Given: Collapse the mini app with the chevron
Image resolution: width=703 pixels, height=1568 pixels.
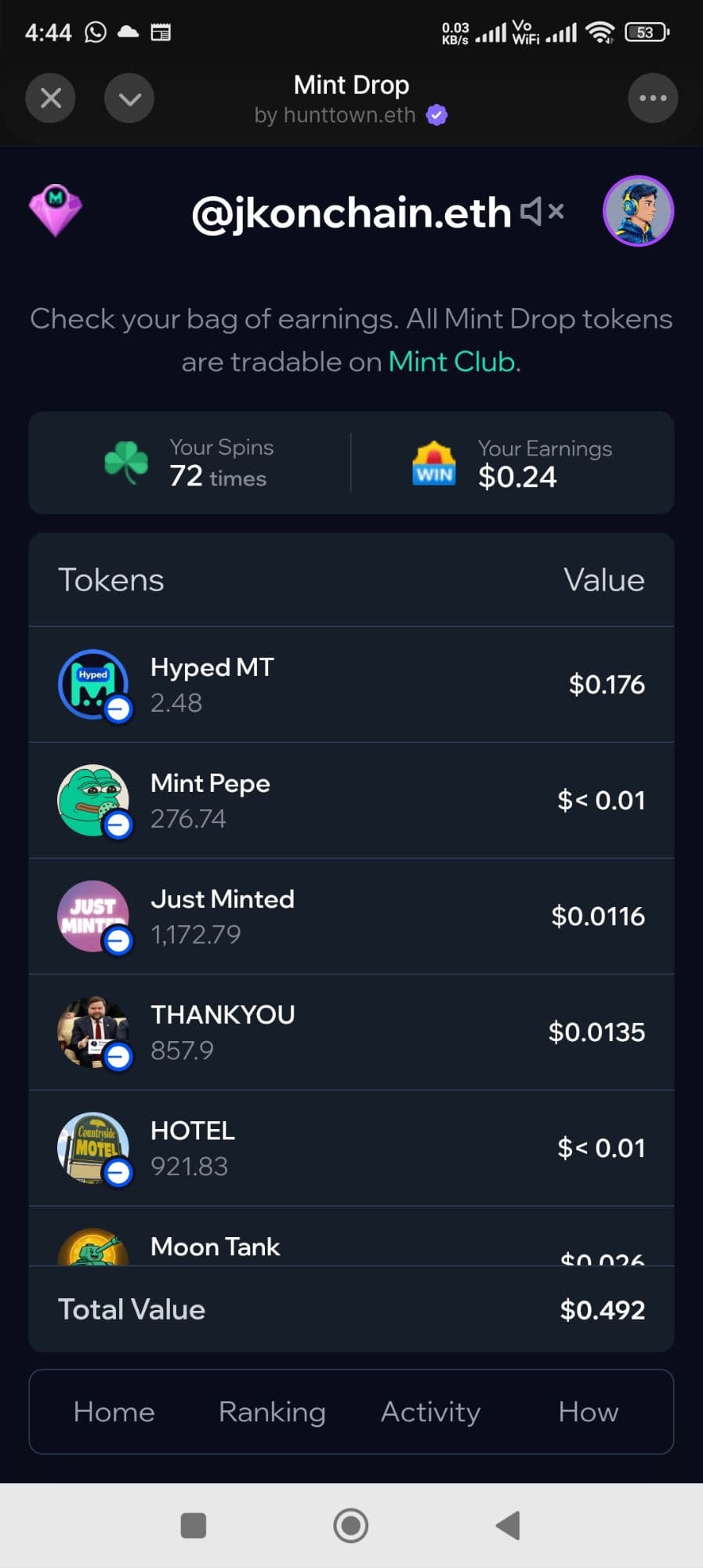Looking at the screenshot, I should pyautogui.click(x=129, y=98).
